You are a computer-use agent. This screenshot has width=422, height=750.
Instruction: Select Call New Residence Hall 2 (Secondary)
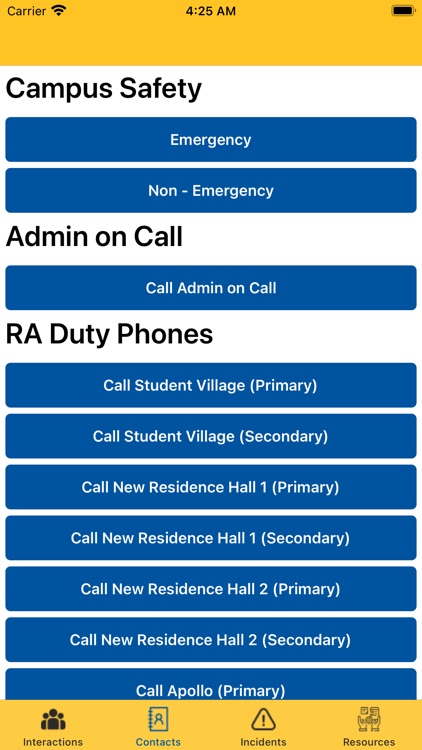(x=211, y=640)
